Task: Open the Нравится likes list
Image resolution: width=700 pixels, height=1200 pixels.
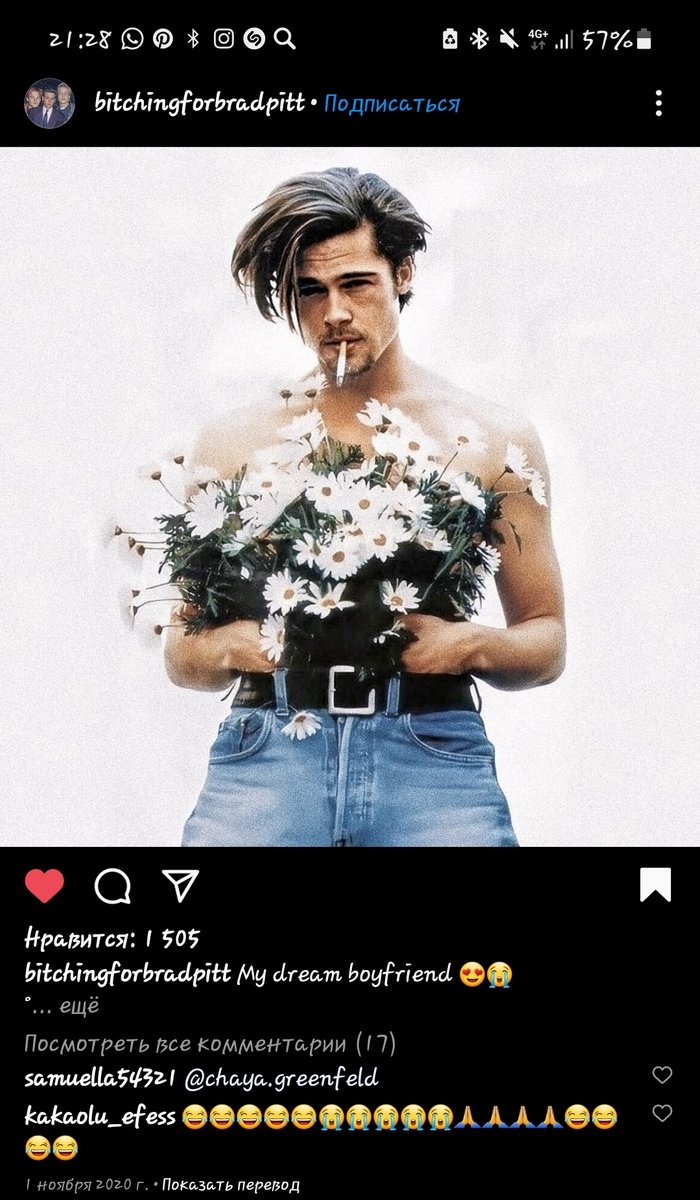Action: pos(112,938)
